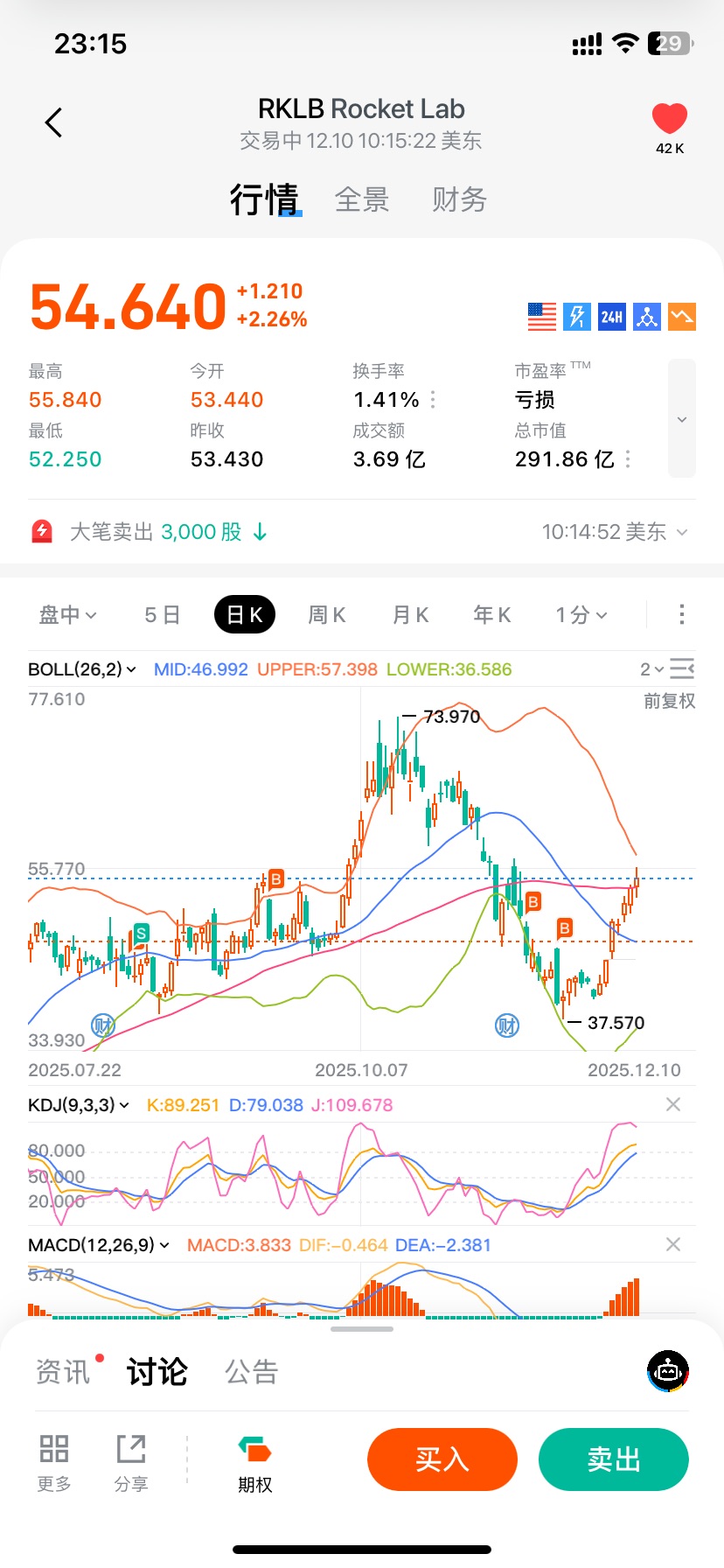Tap the red heart favorite icon
724x1568 pixels.
pyautogui.click(x=670, y=119)
